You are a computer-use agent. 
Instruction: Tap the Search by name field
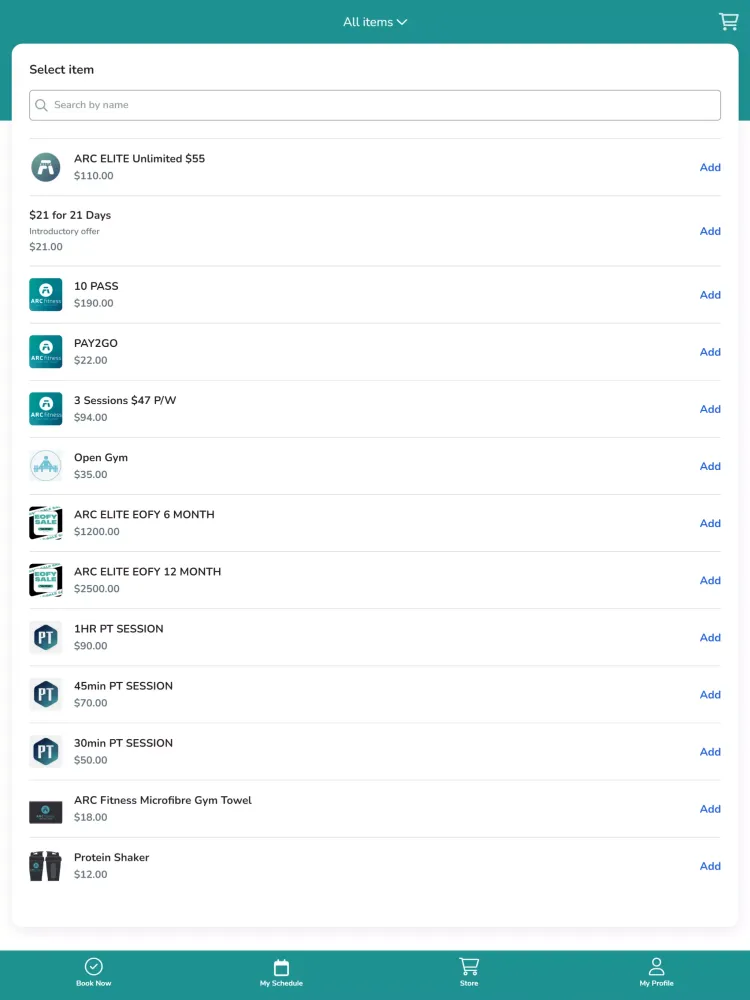pyautogui.click(x=375, y=105)
